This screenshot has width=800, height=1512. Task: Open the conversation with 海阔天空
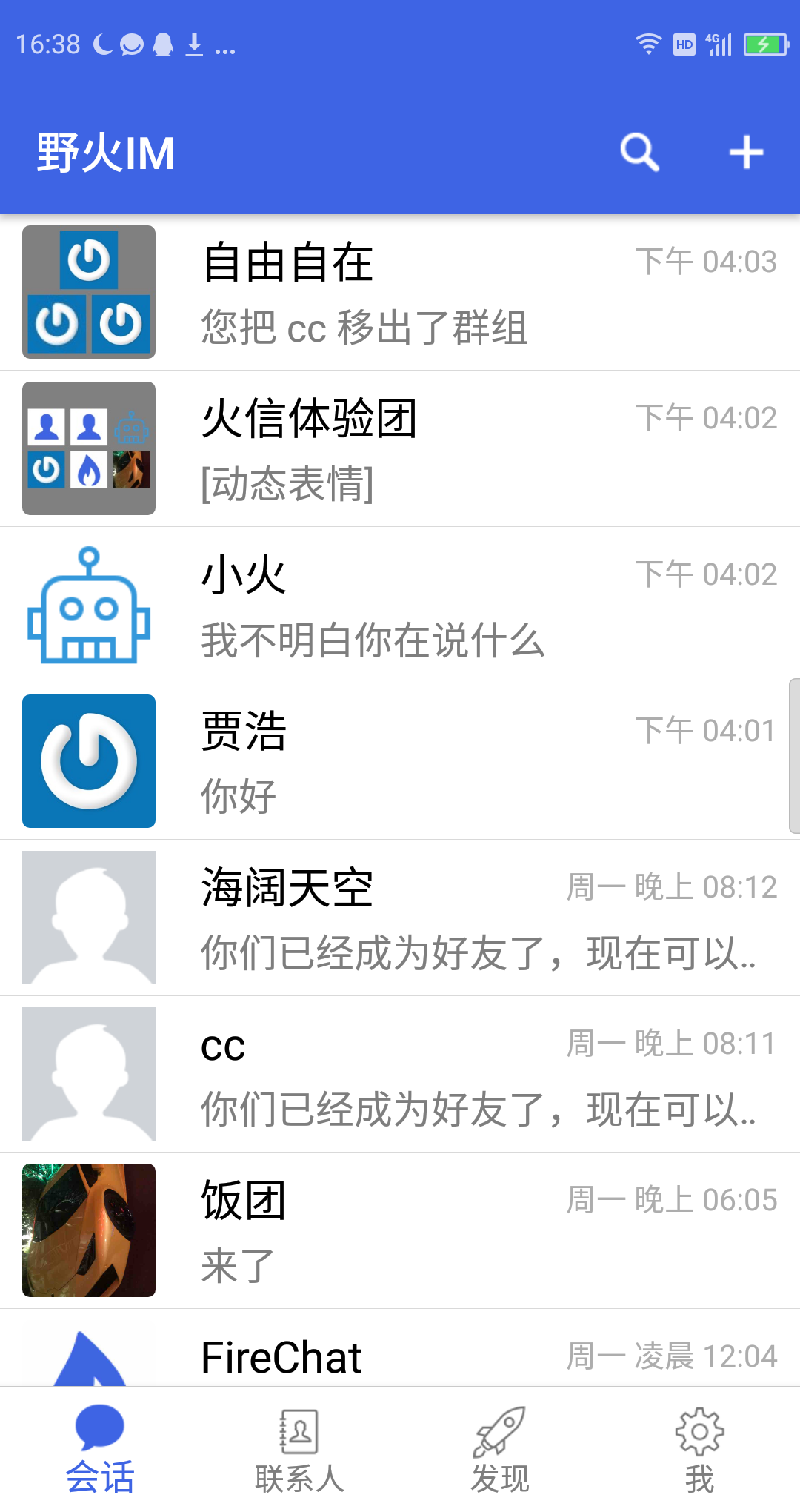pos(400,918)
